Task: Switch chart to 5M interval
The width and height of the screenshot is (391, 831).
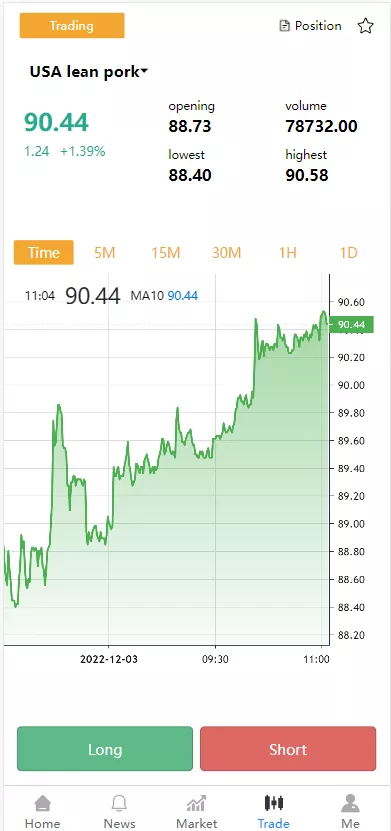Action: (104, 253)
